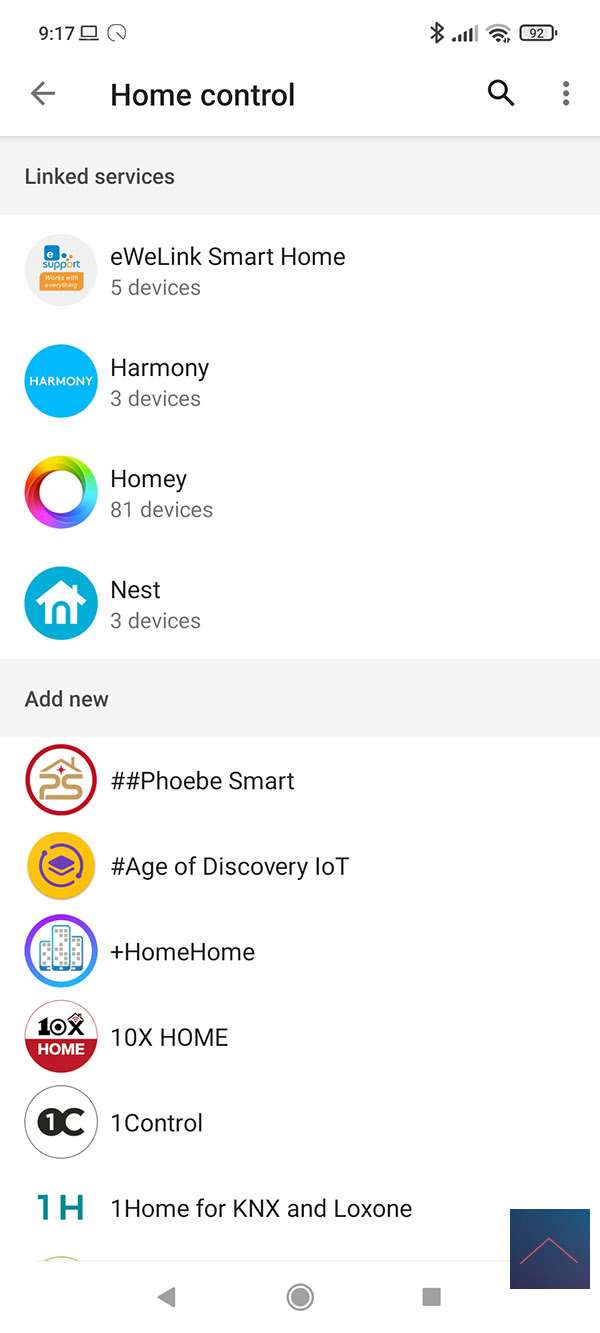Open eWeLink Smart Home linked service

[x=227, y=270]
